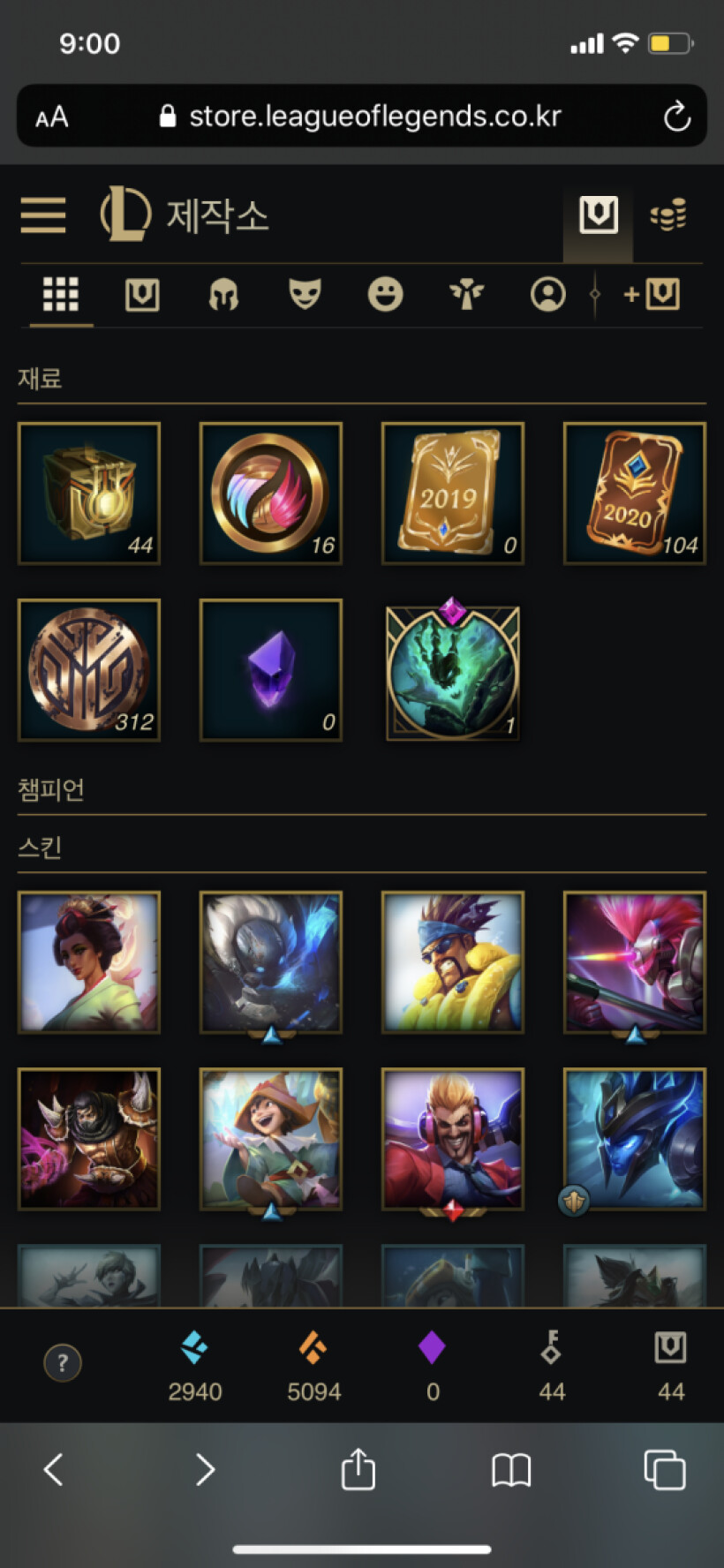Screen dimensions: 724x1568
Task: Open the Safari share sheet
Action: (358, 1470)
